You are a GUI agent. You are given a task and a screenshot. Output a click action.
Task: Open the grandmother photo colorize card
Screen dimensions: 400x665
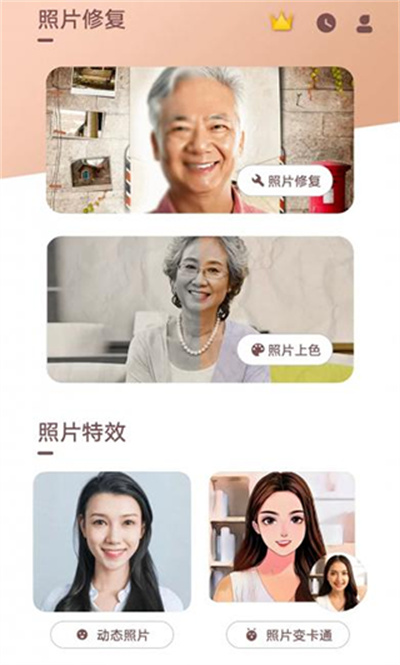pos(200,309)
